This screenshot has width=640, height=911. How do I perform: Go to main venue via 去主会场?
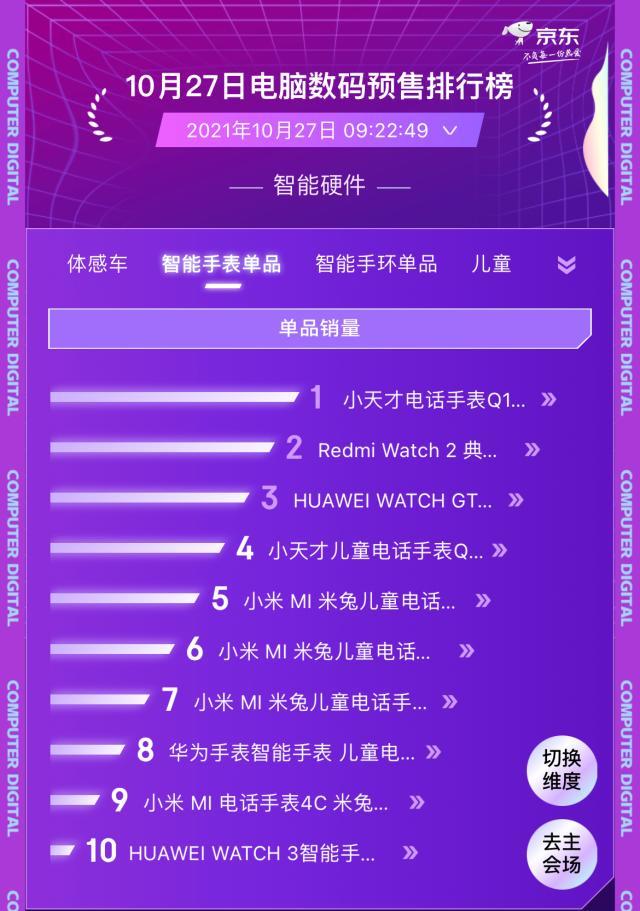click(562, 853)
